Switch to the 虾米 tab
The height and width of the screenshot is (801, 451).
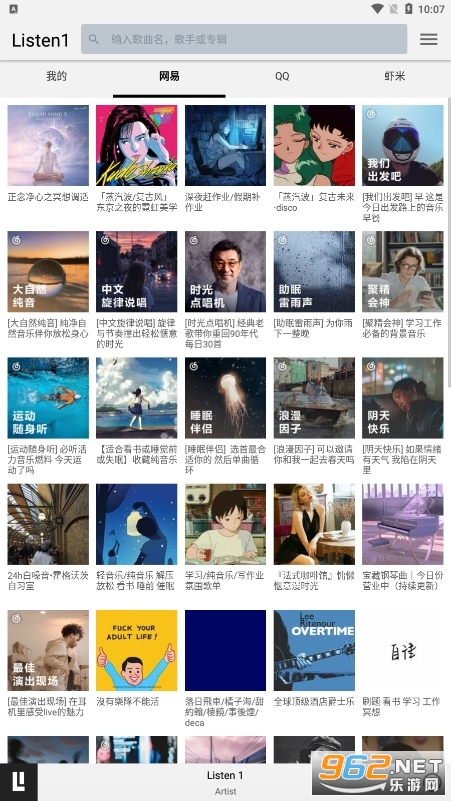pos(394,77)
